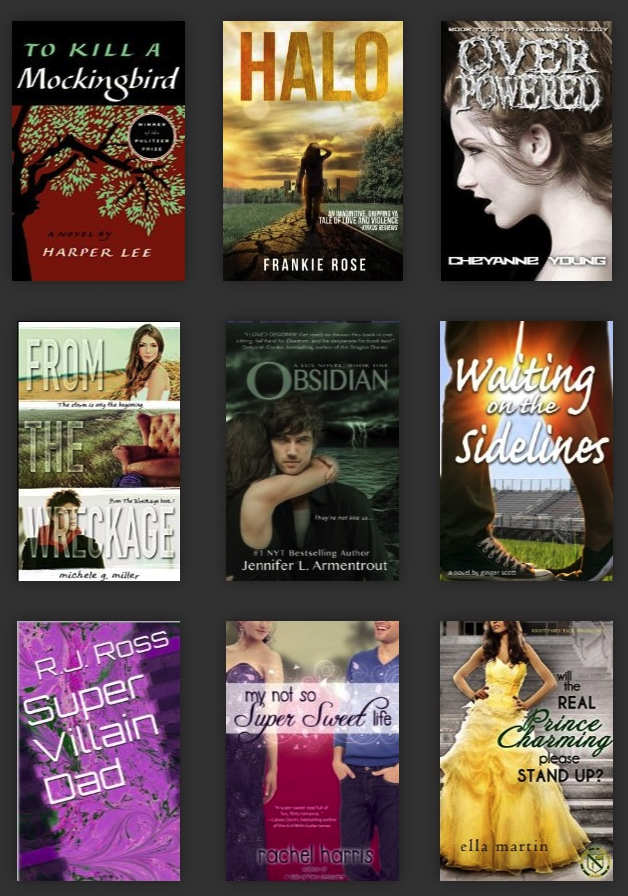
Task: Open Will the Real Prince Charming book
Action: (526, 750)
